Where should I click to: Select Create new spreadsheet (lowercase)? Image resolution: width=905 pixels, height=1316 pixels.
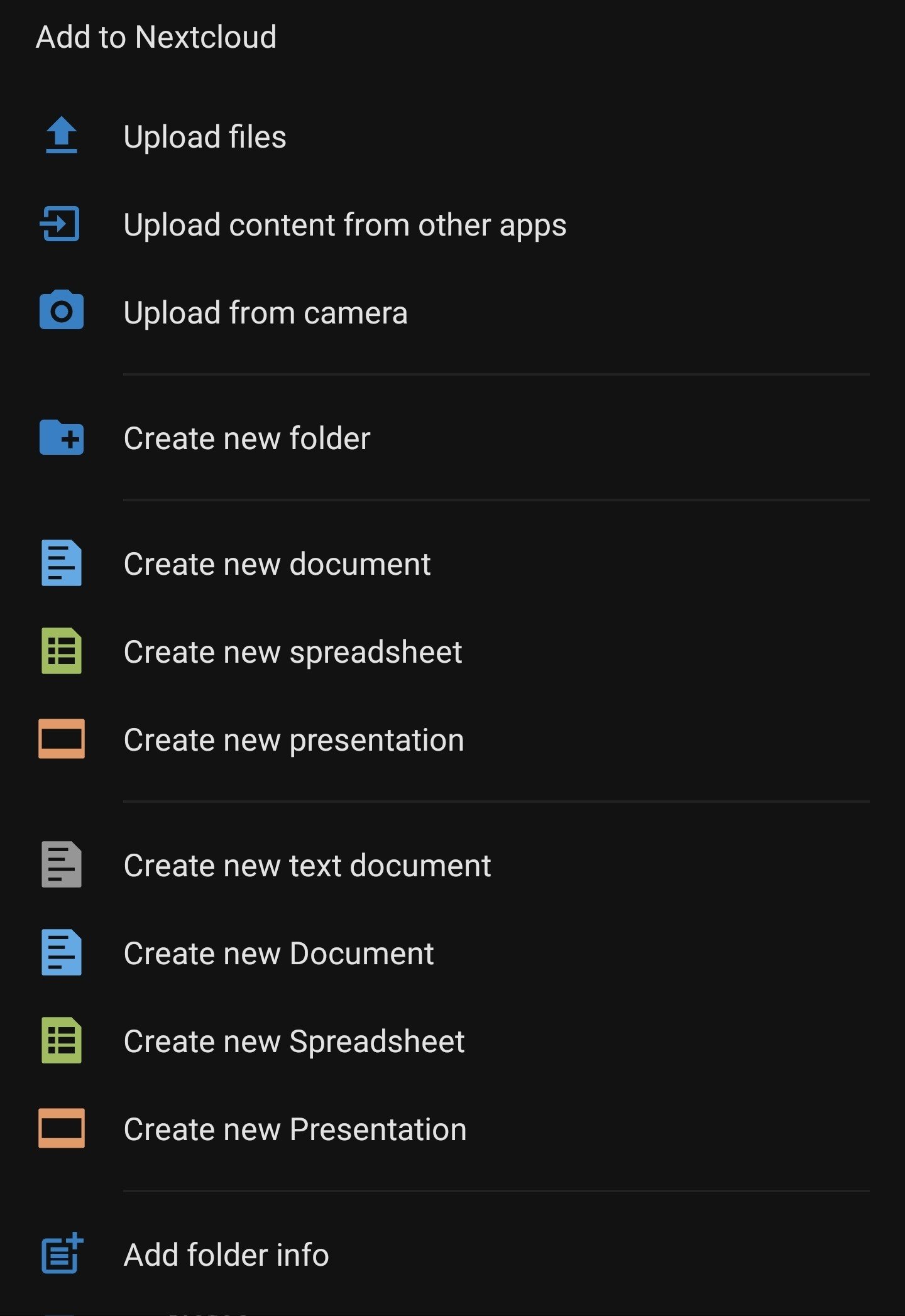click(293, 652)
